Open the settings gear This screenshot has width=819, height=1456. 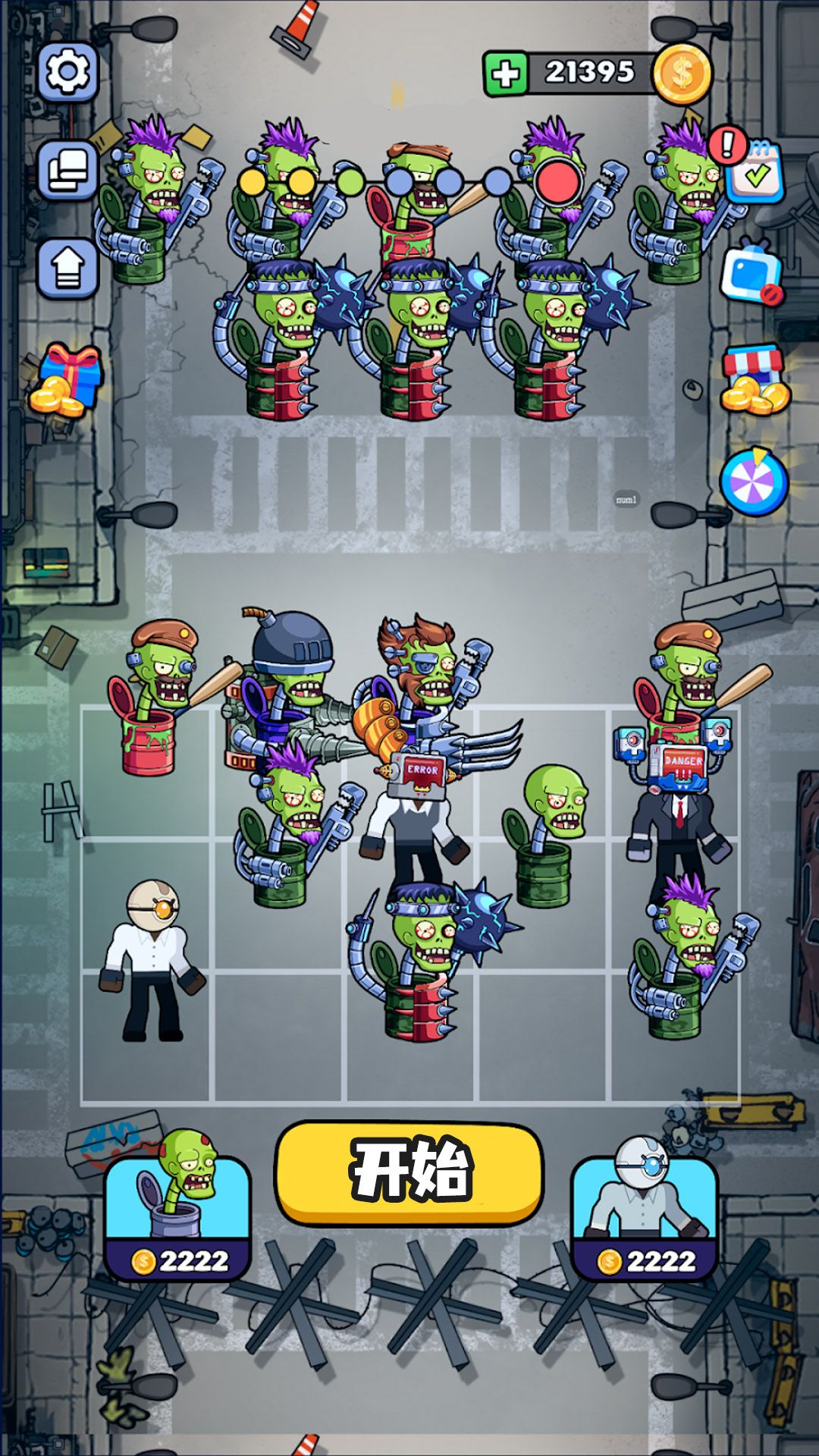pyautogui.click(x=68, y=72)
